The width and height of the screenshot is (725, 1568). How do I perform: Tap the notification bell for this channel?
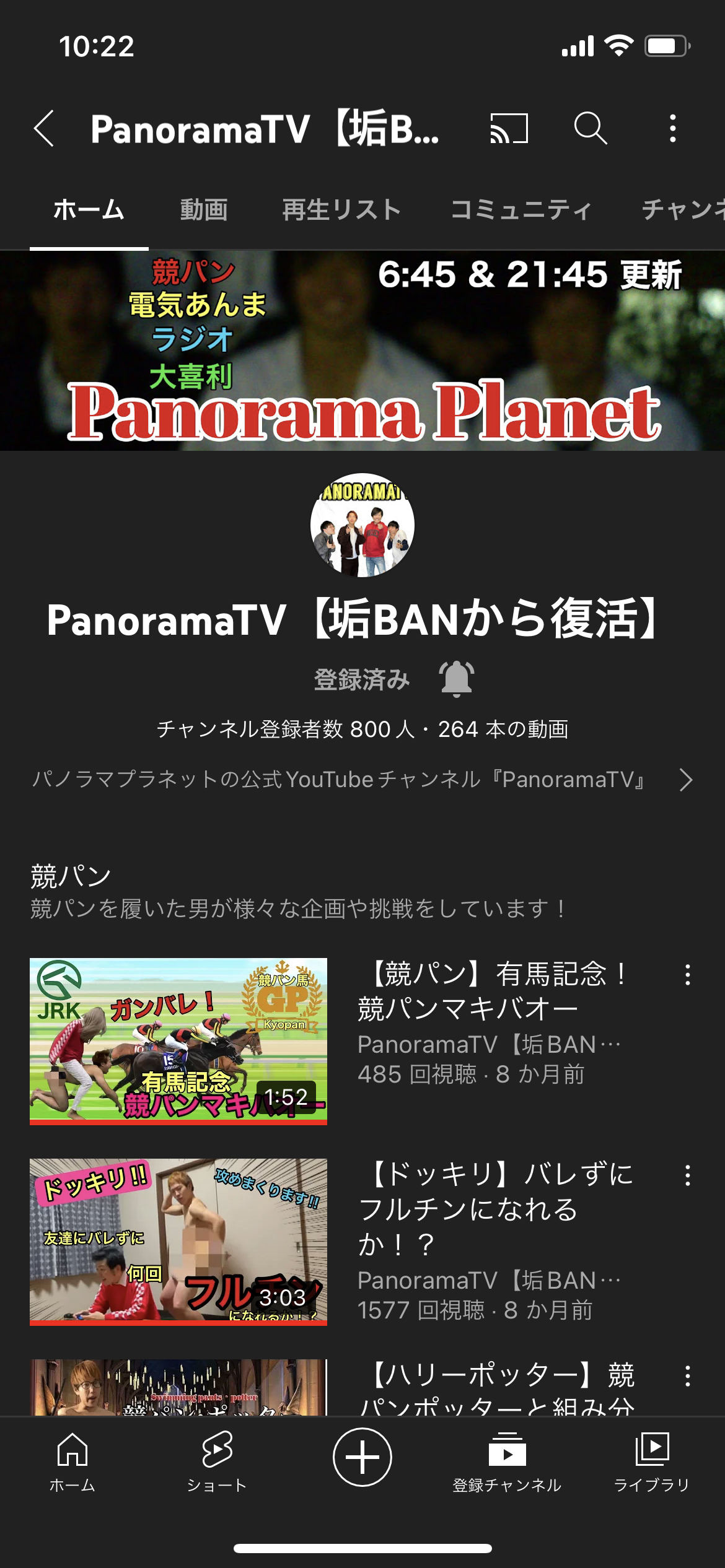pyautogui.click(x=457, y=679)
